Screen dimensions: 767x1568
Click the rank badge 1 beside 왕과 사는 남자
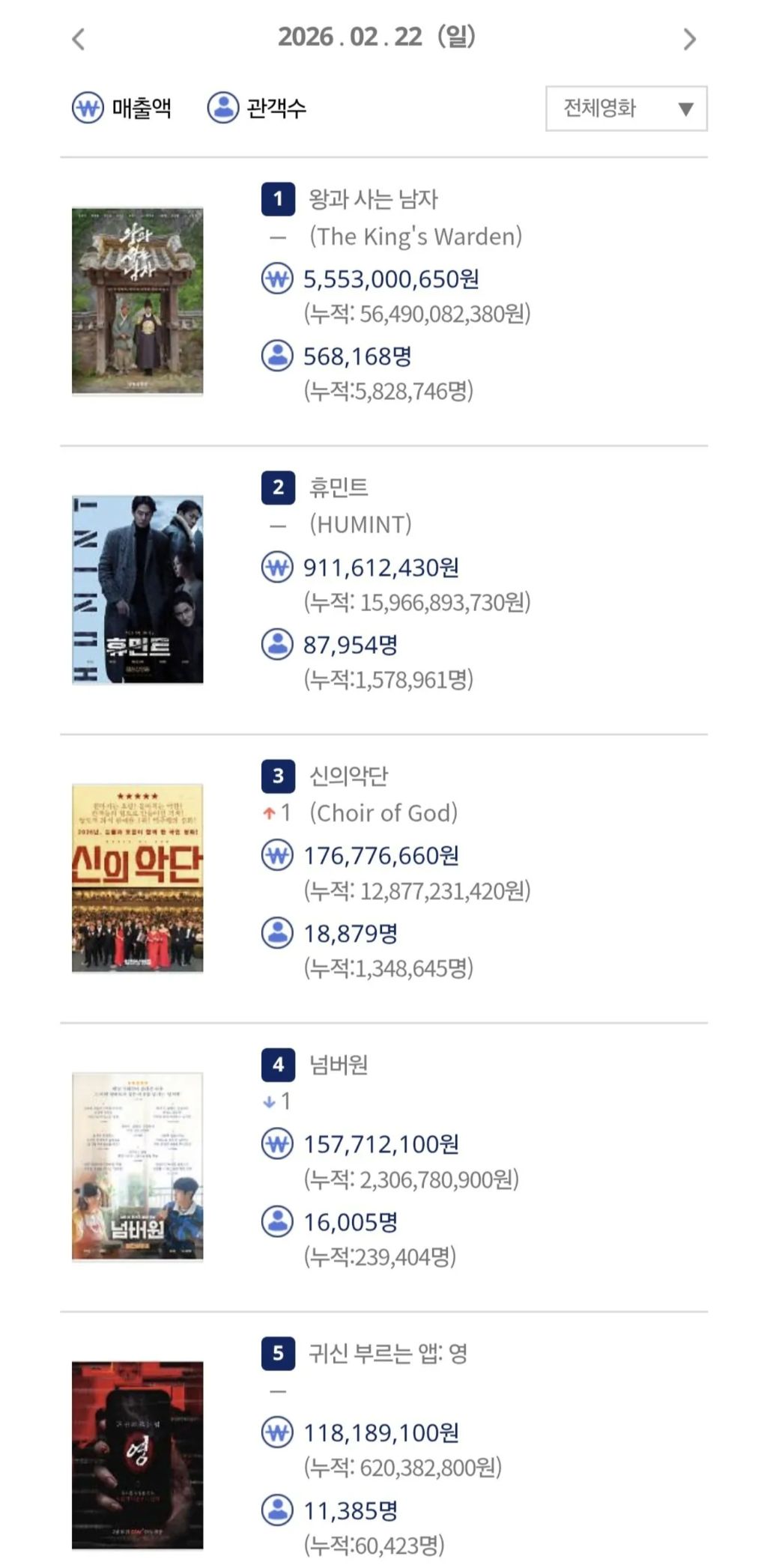click(278, 201)
